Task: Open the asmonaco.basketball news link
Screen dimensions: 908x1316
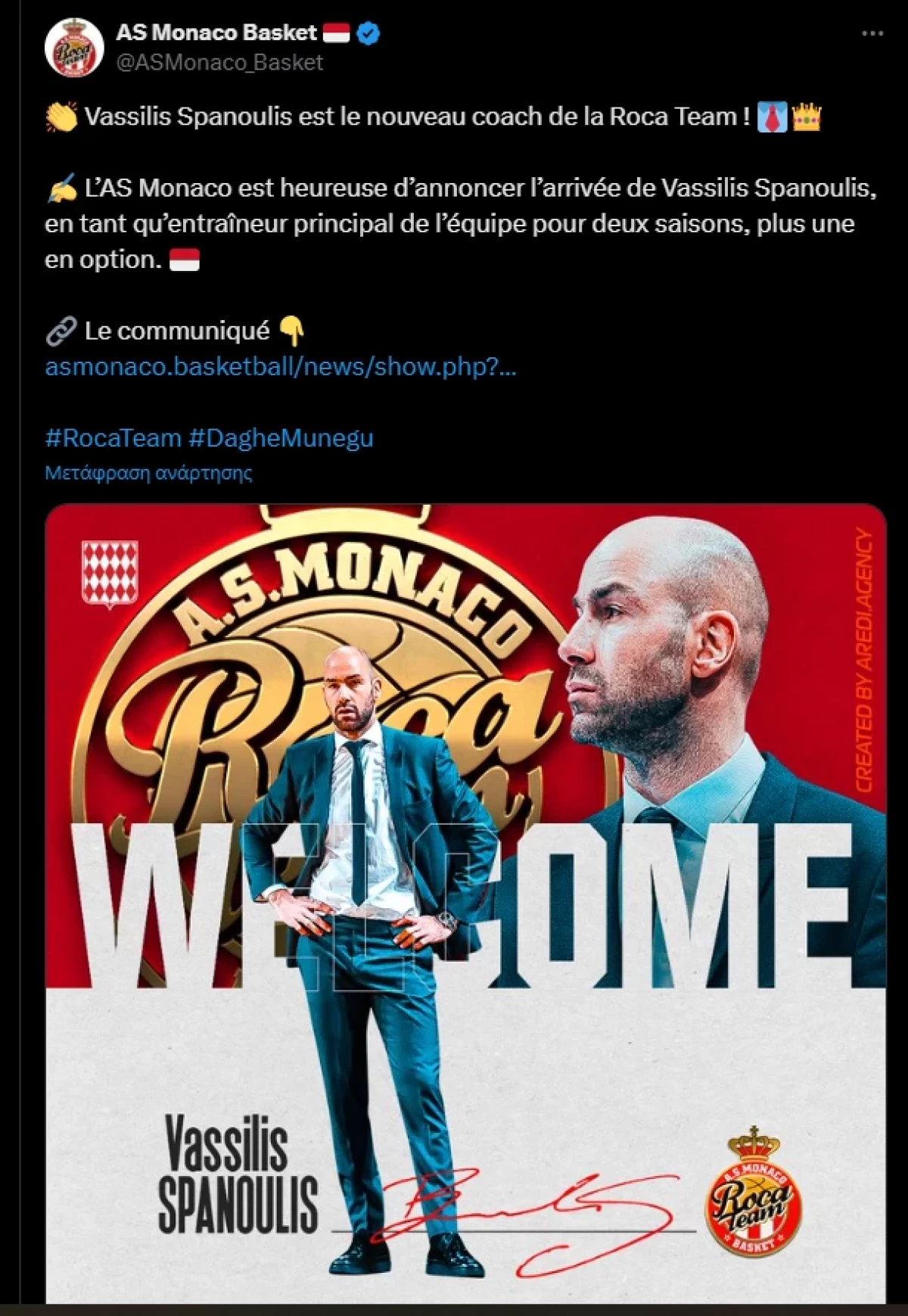Action: pos(281,367)
